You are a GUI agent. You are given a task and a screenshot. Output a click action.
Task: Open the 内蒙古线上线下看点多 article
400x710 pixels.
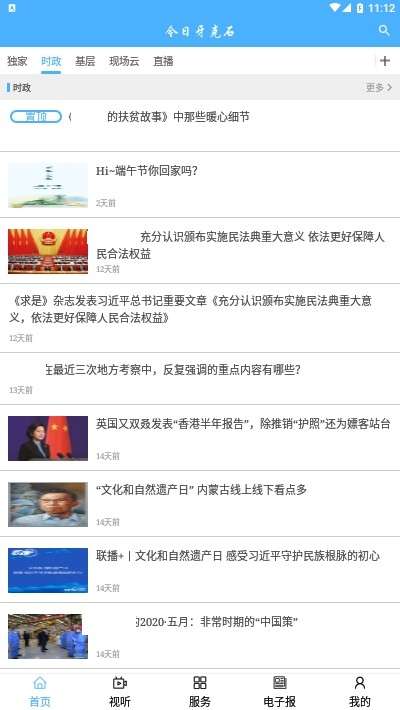pyautogui.click(x=200, y=504)
